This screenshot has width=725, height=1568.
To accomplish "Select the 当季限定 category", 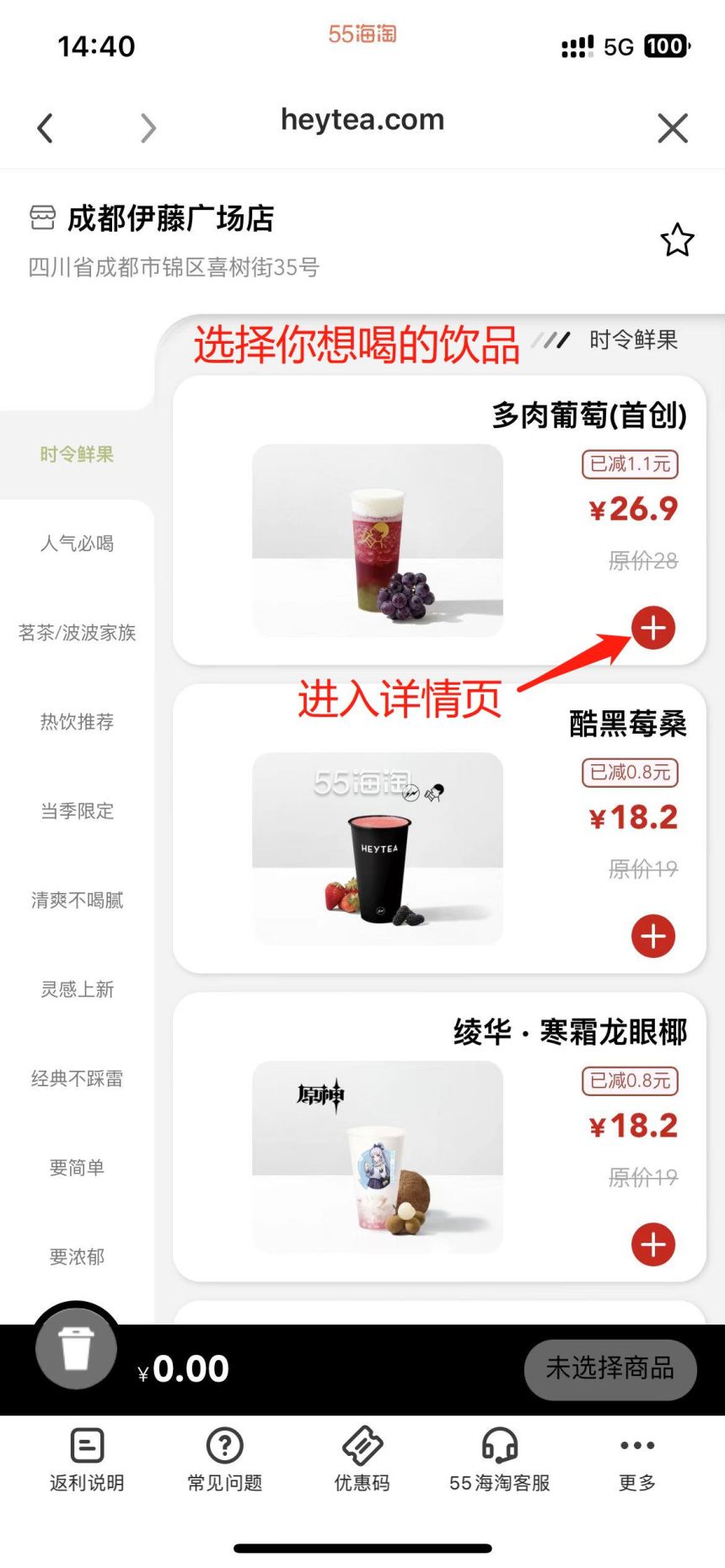I will [x=77, y=811].
